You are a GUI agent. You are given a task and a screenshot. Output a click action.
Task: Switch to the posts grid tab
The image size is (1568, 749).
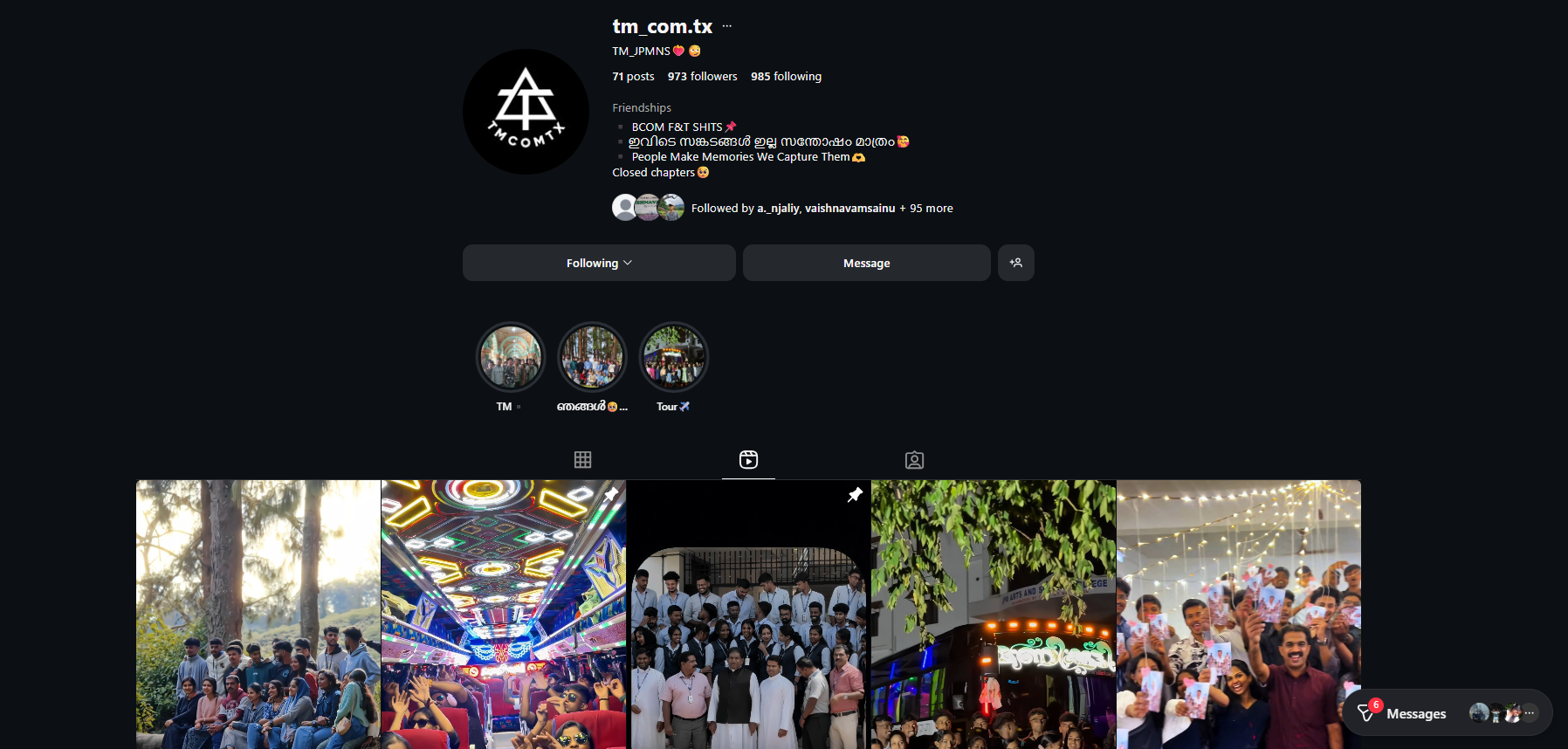coord(582,459)
